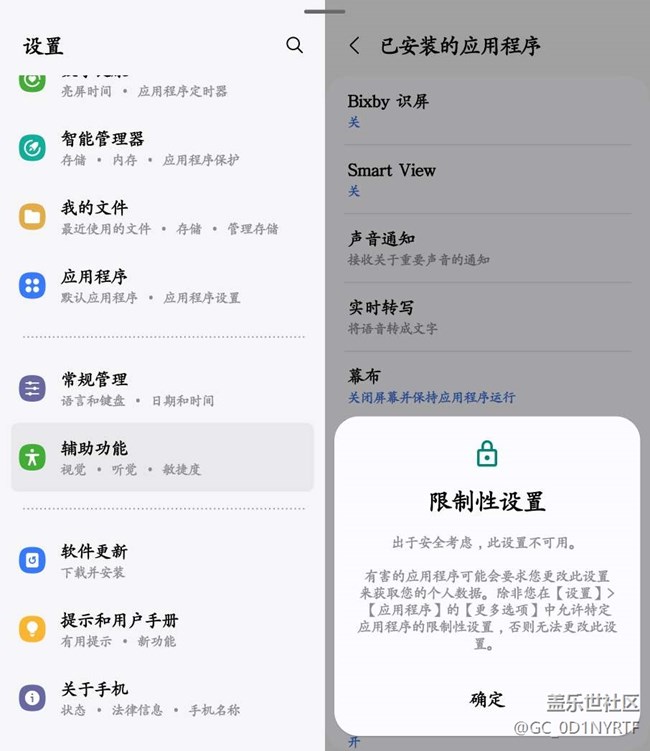
Task: Open 提示和用户手册
Action: point(160,629)
